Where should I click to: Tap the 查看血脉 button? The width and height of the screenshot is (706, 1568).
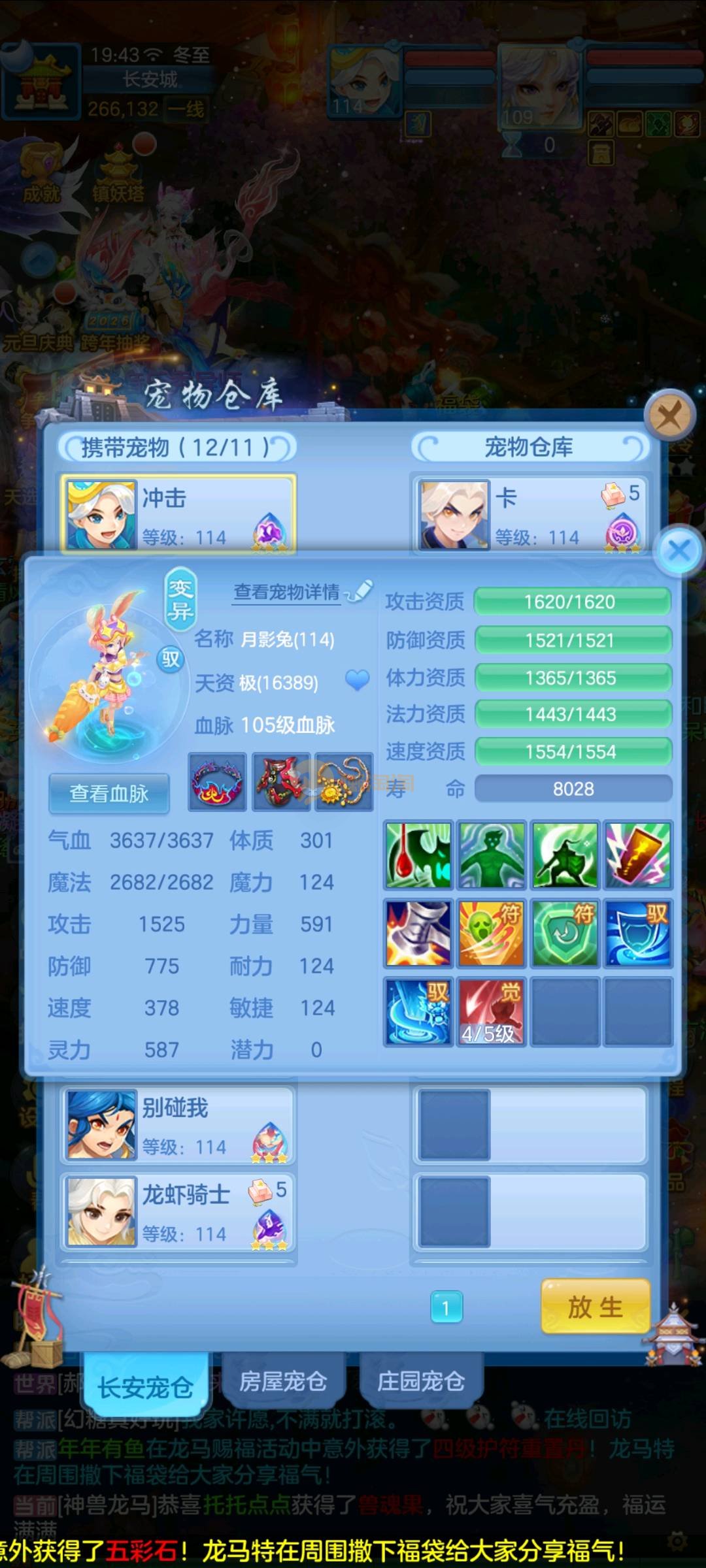point(109,793)
